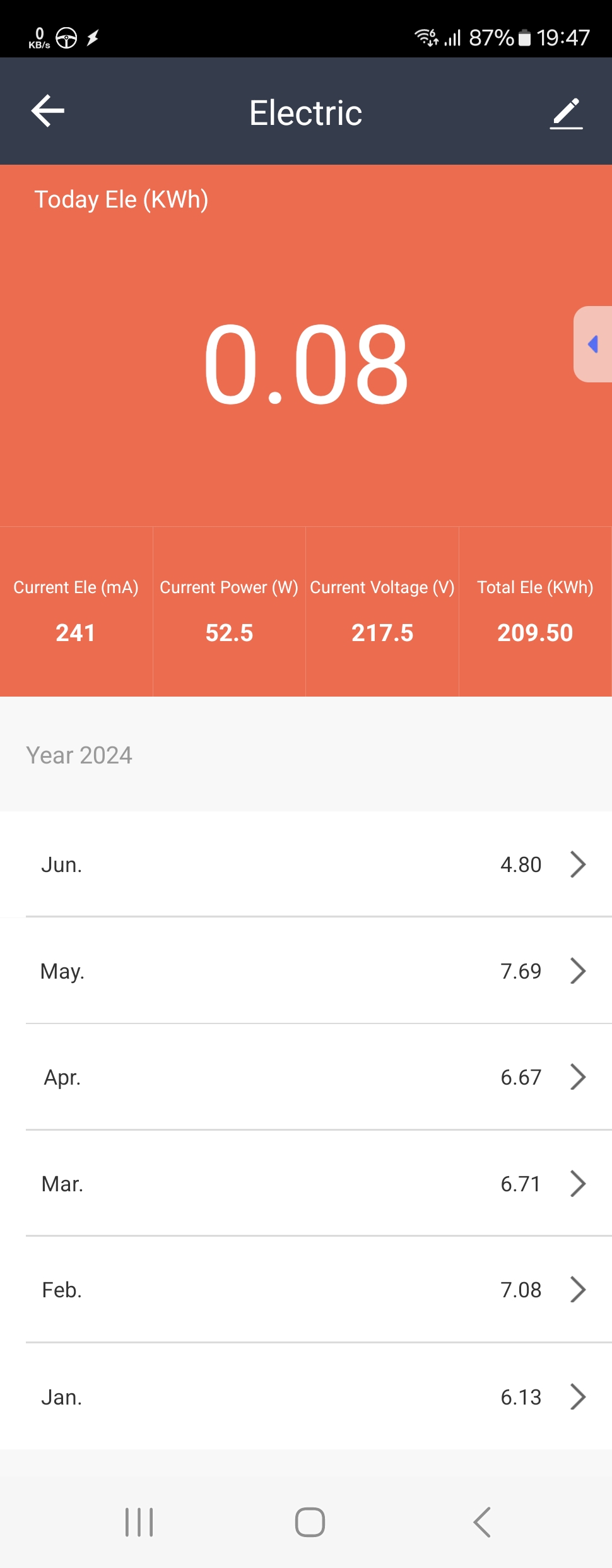Open the Jan. usage entry
Screen dimensions: 612x1568
tap(306, 1397)
